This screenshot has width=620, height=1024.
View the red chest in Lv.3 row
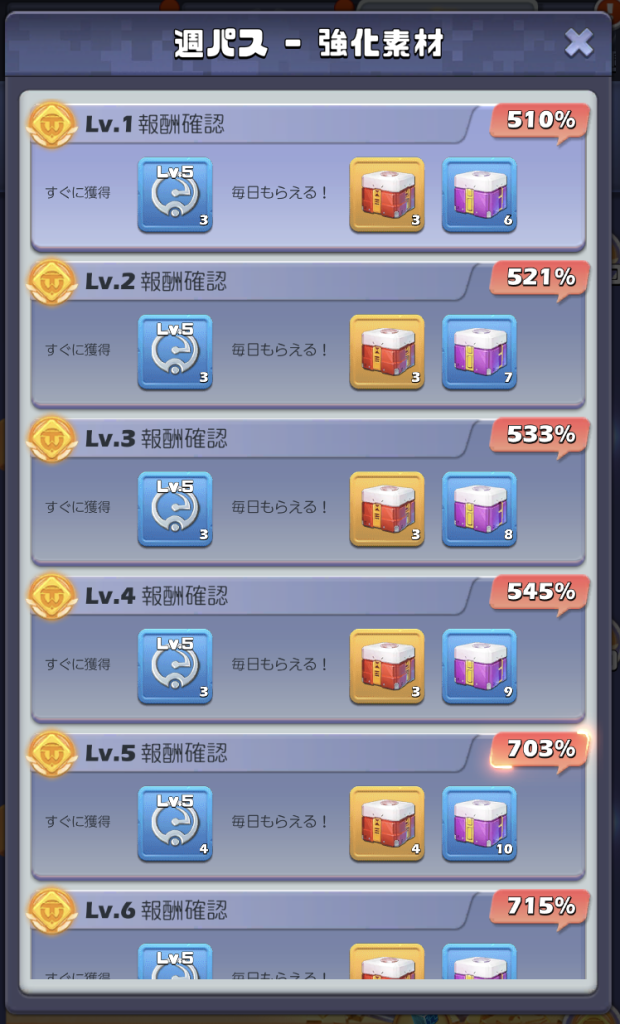pyautogui.click(x=387, y=509)
